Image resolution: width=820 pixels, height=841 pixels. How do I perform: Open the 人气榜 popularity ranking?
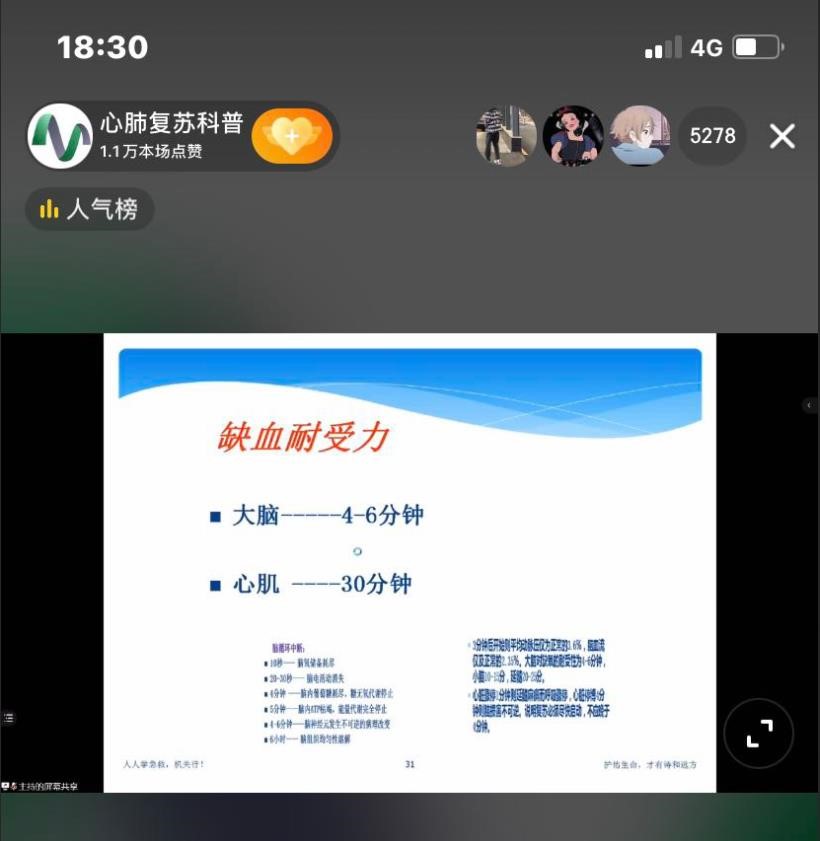[x=90, y=210]
